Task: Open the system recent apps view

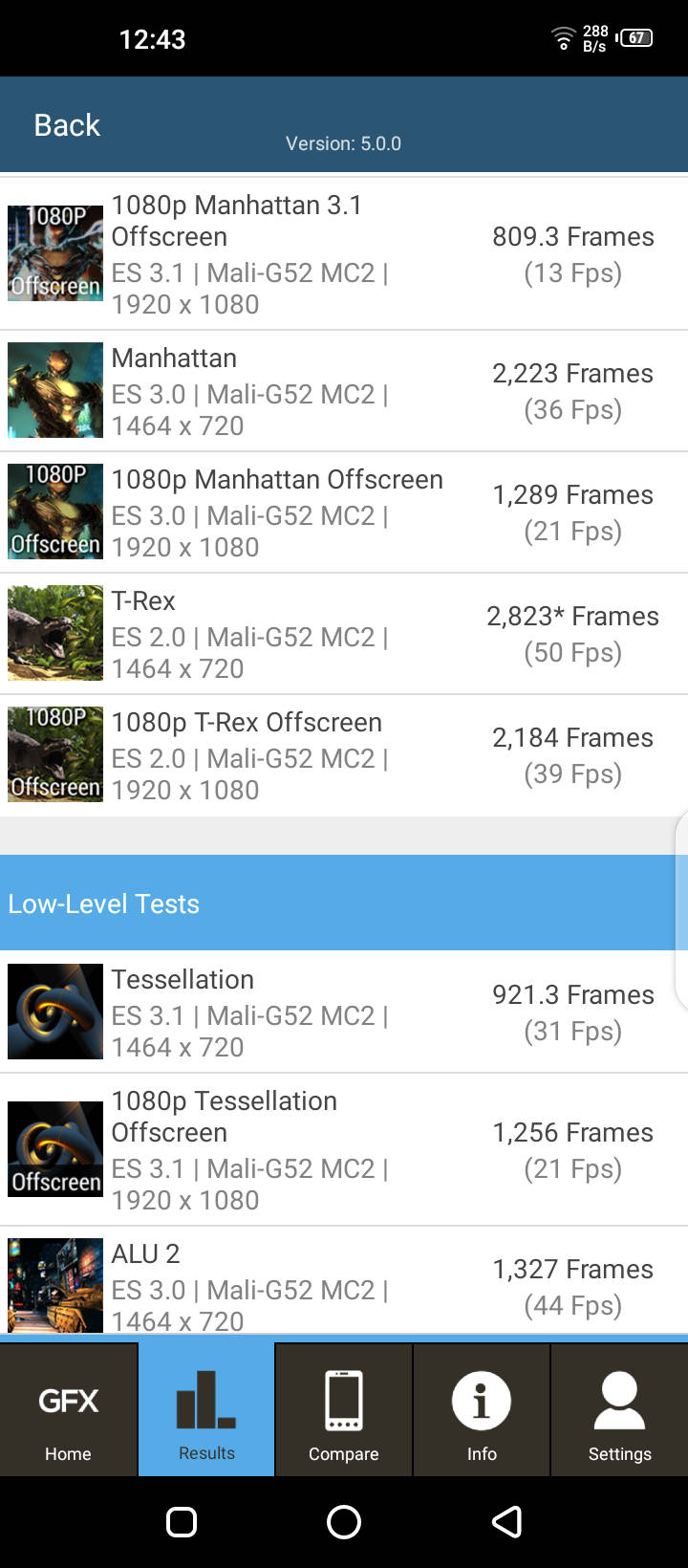Action: point(182,1521)
